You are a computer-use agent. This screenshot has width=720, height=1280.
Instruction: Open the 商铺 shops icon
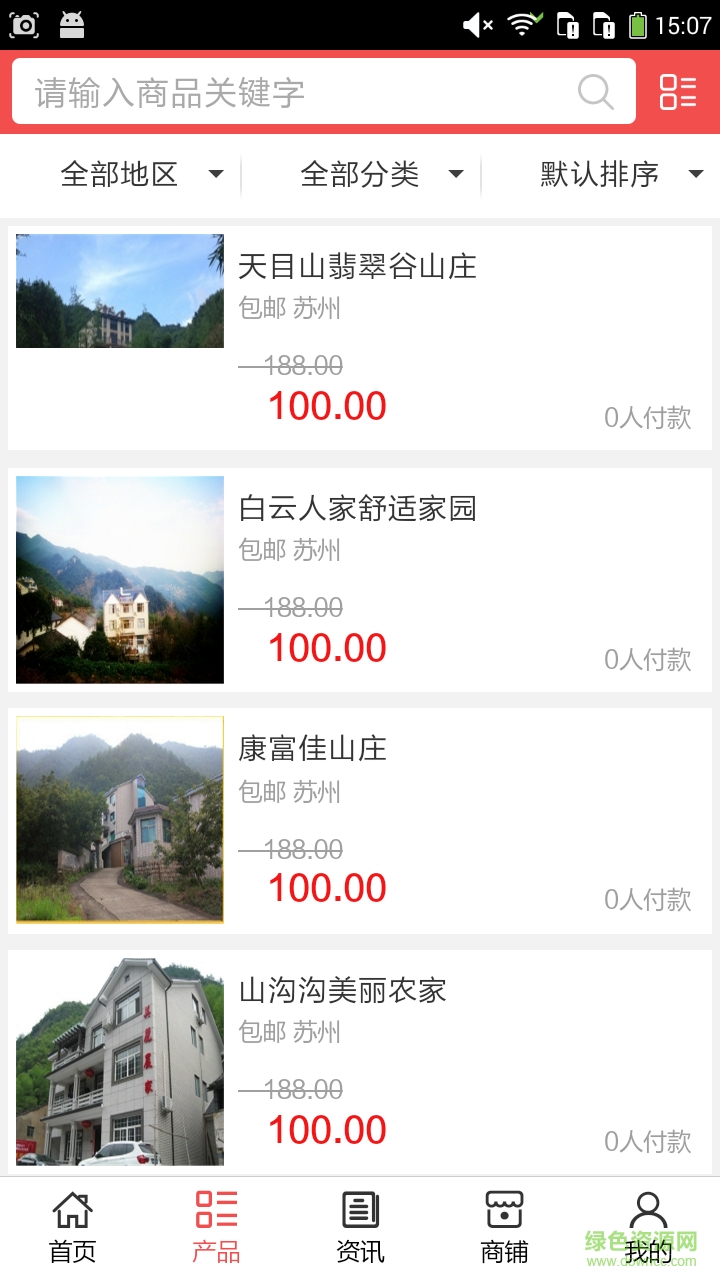click(x=504, y=1210)
